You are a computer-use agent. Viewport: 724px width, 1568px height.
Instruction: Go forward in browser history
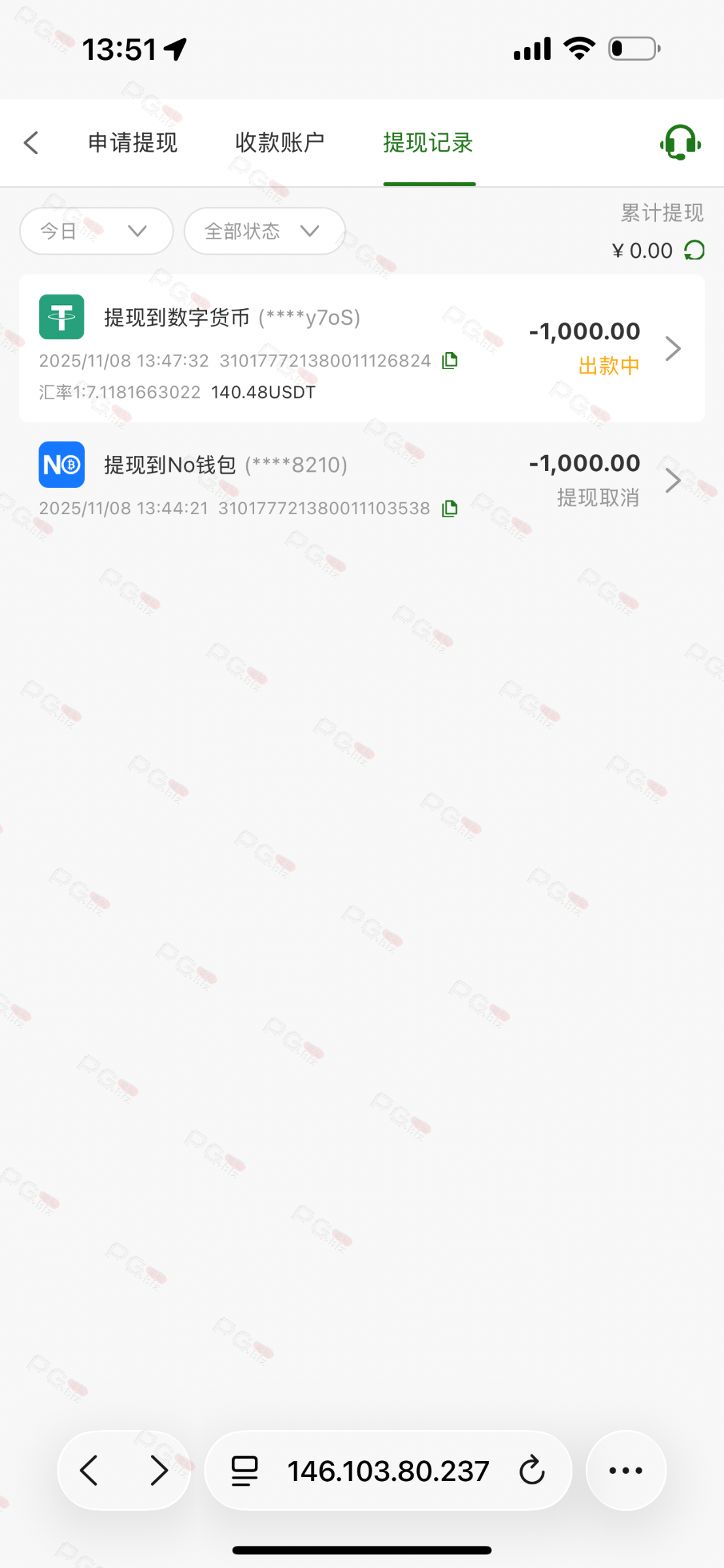(159, 1471)
